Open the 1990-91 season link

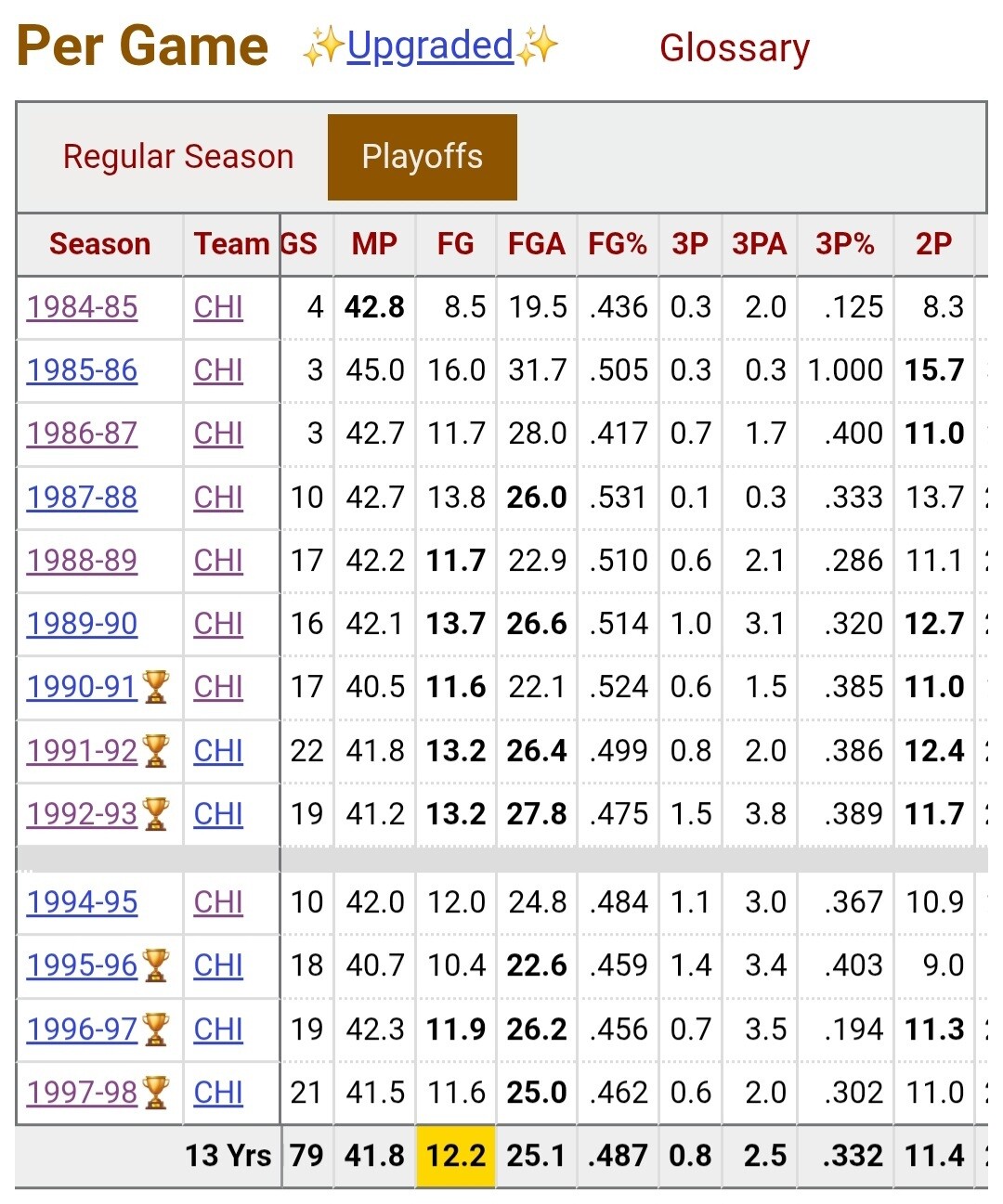tap(82, 687)
